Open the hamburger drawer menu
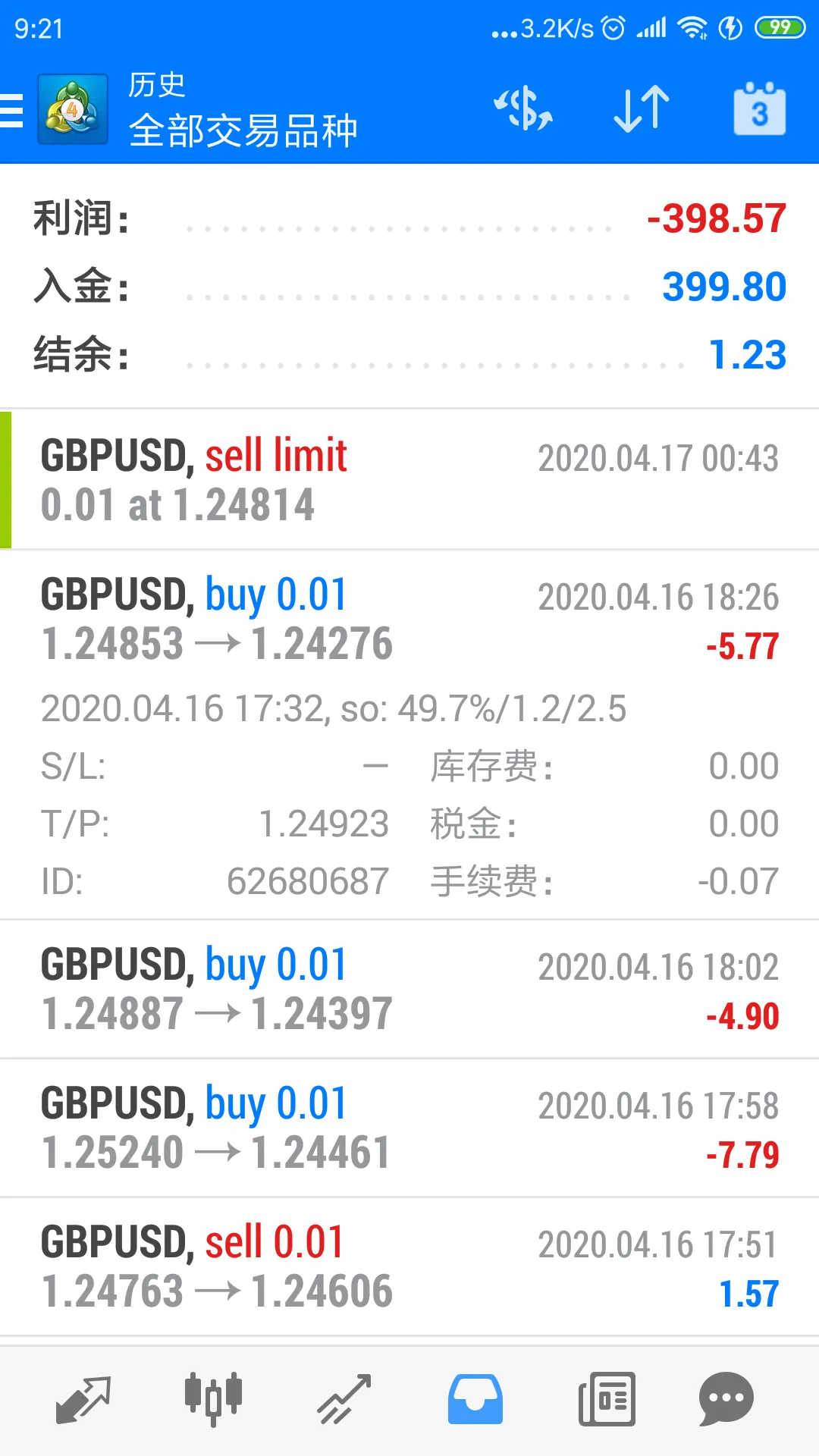 coord(11,110)
